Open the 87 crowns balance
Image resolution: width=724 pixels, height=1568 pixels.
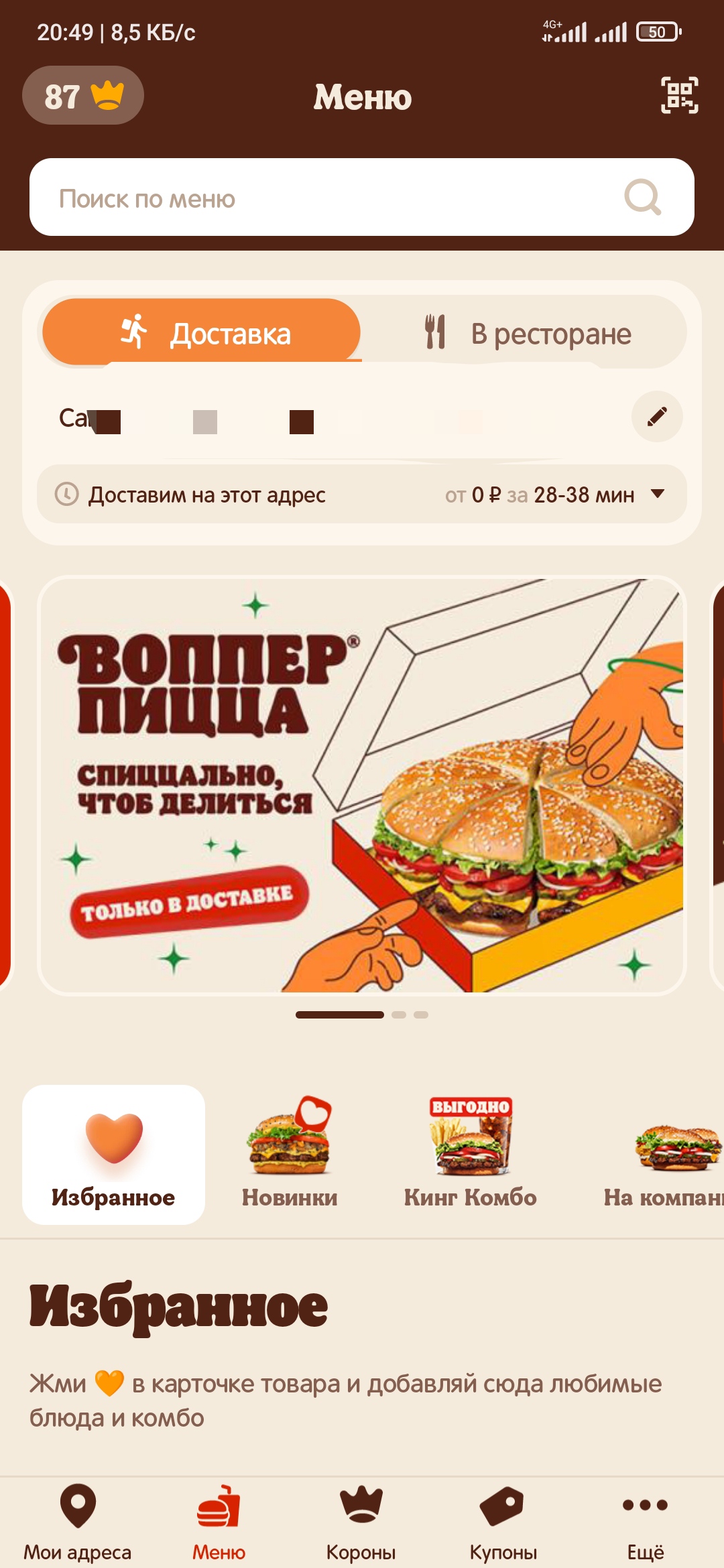click(x=83, y=95)
